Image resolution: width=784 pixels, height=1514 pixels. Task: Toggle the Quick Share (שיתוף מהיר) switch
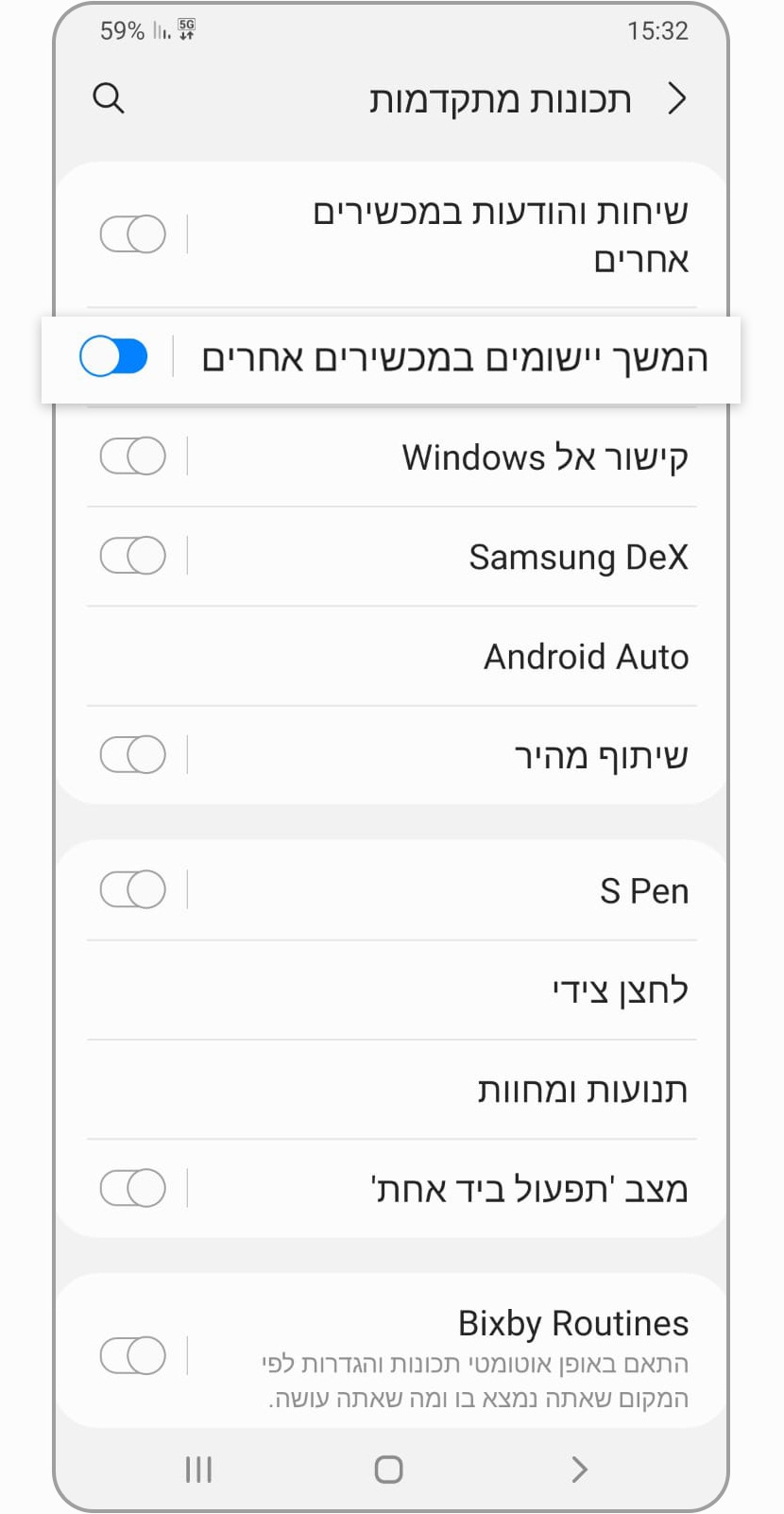coord(132,755)
